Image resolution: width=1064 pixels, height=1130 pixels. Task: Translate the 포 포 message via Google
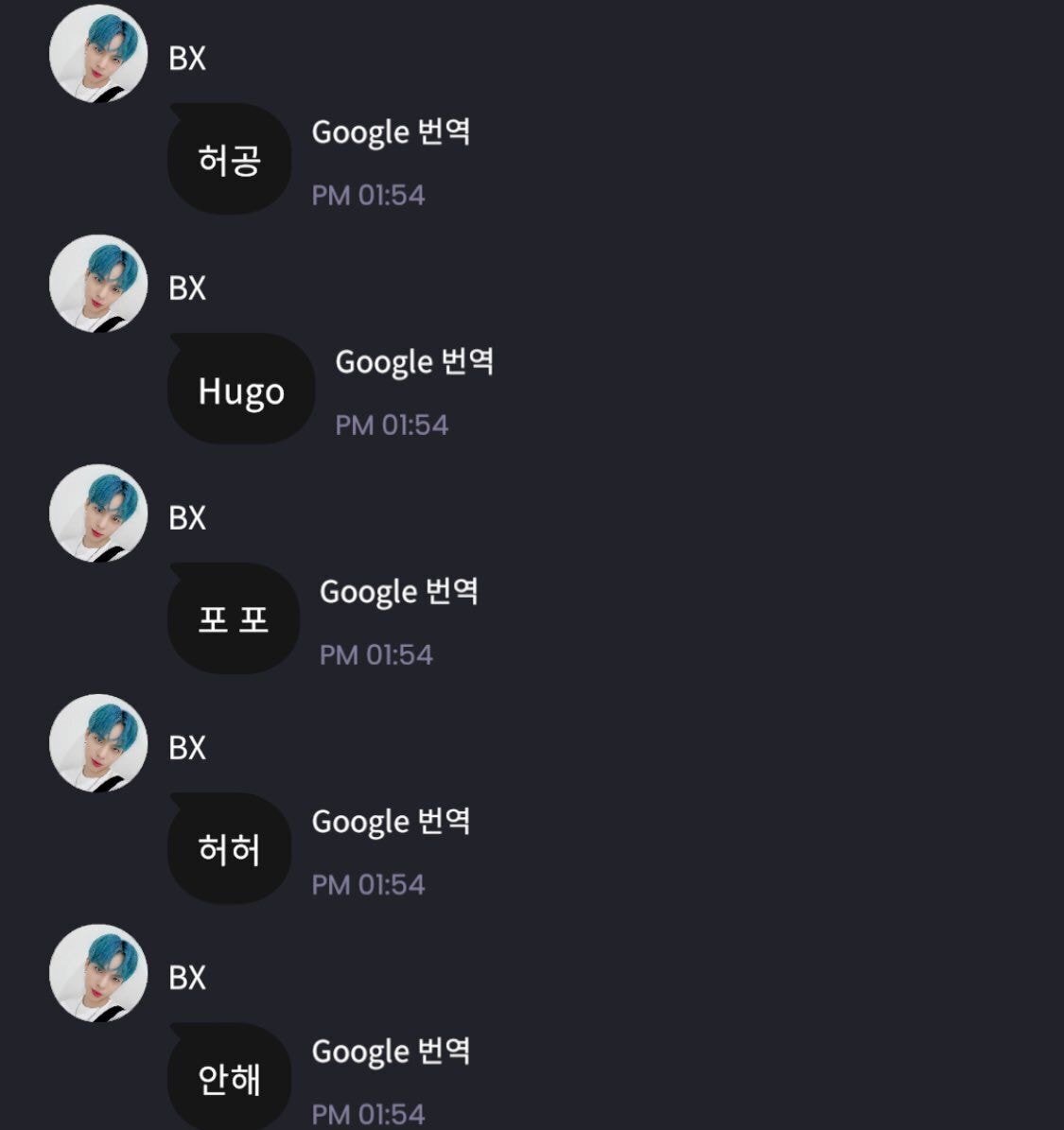pyautogui.click(x=398, y=592)
